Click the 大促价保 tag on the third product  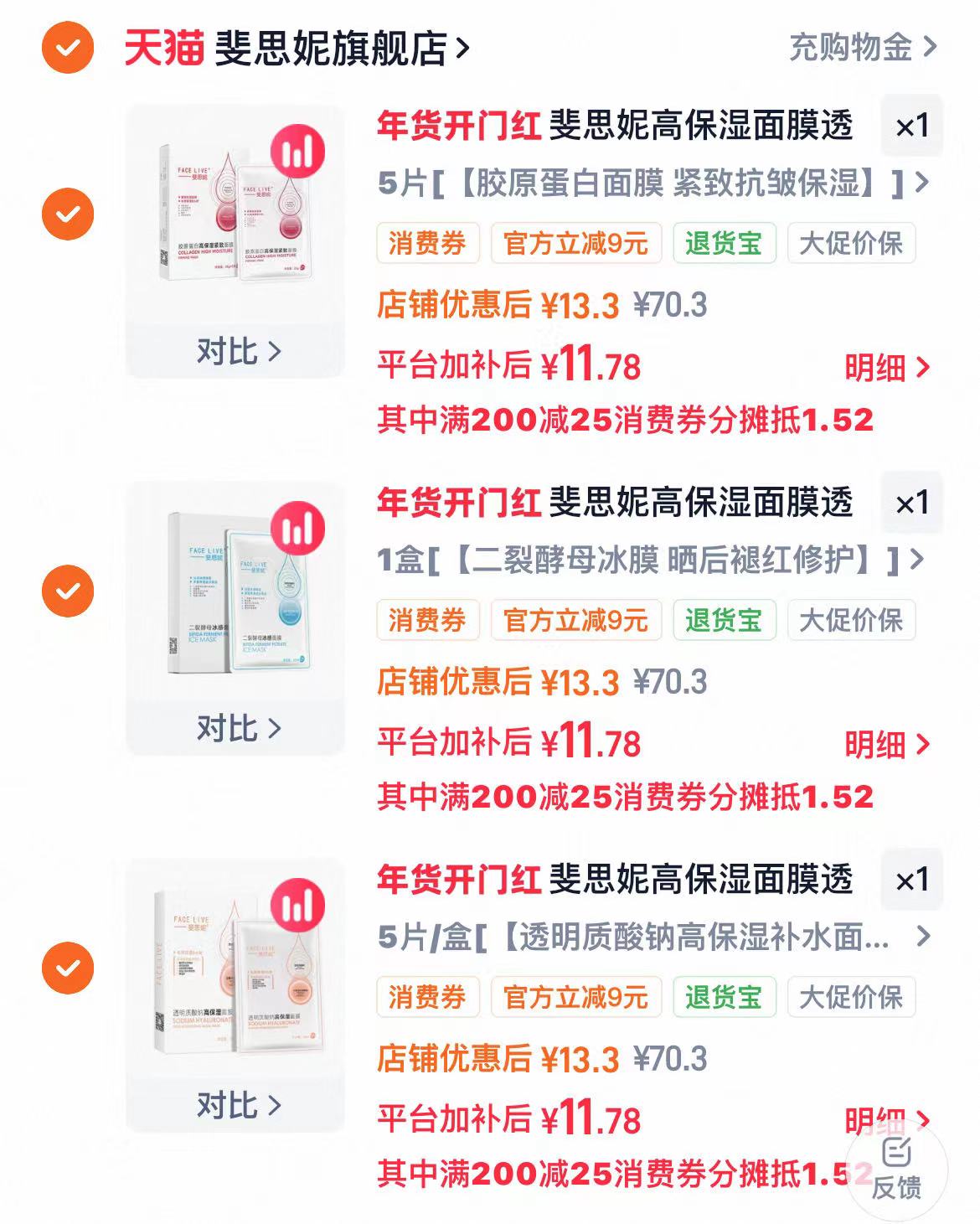click(851, 997)
